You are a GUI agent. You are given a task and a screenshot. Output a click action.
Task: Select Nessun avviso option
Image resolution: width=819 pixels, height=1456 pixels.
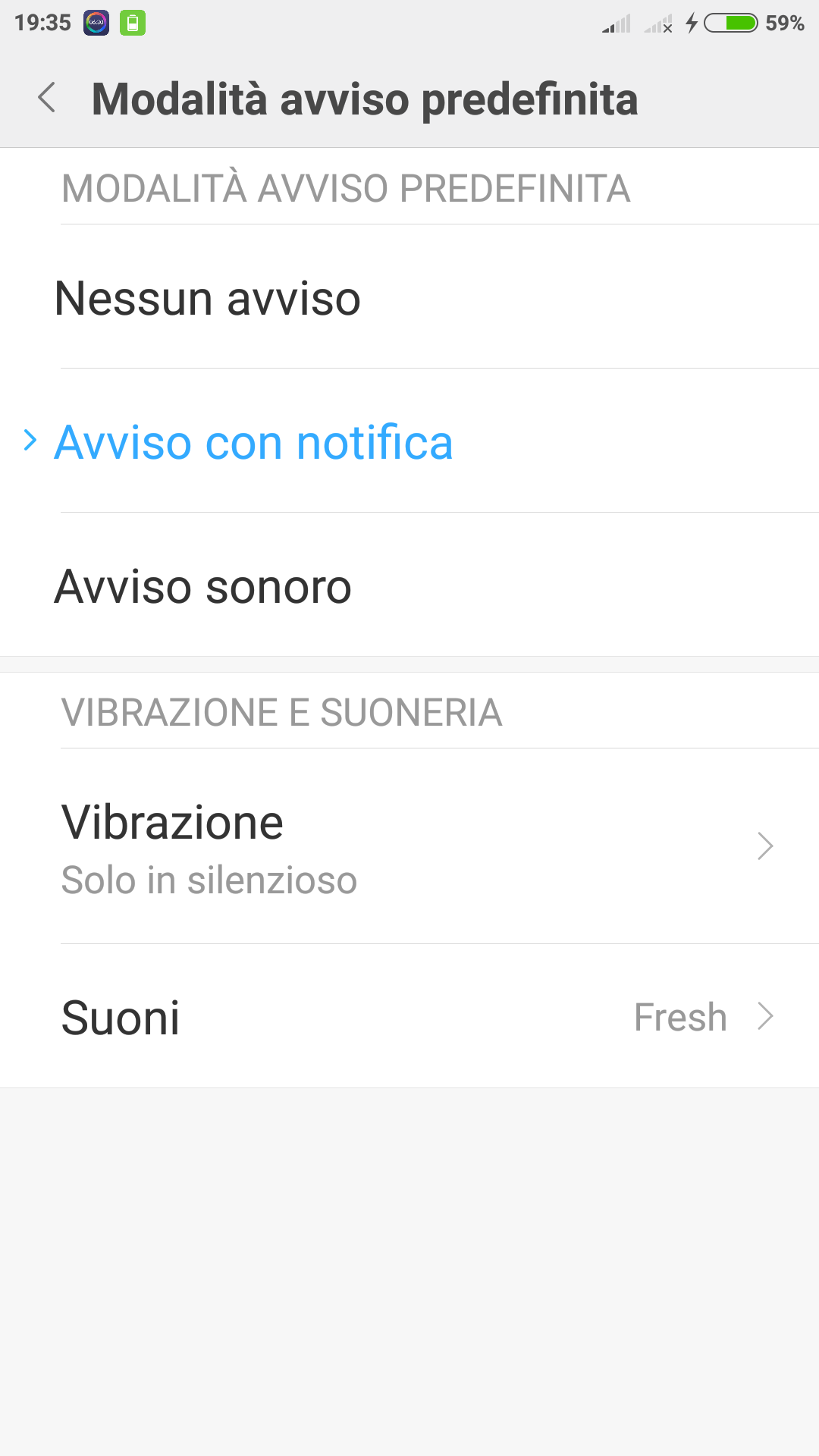pyautogui.click(x=409, y=297)
